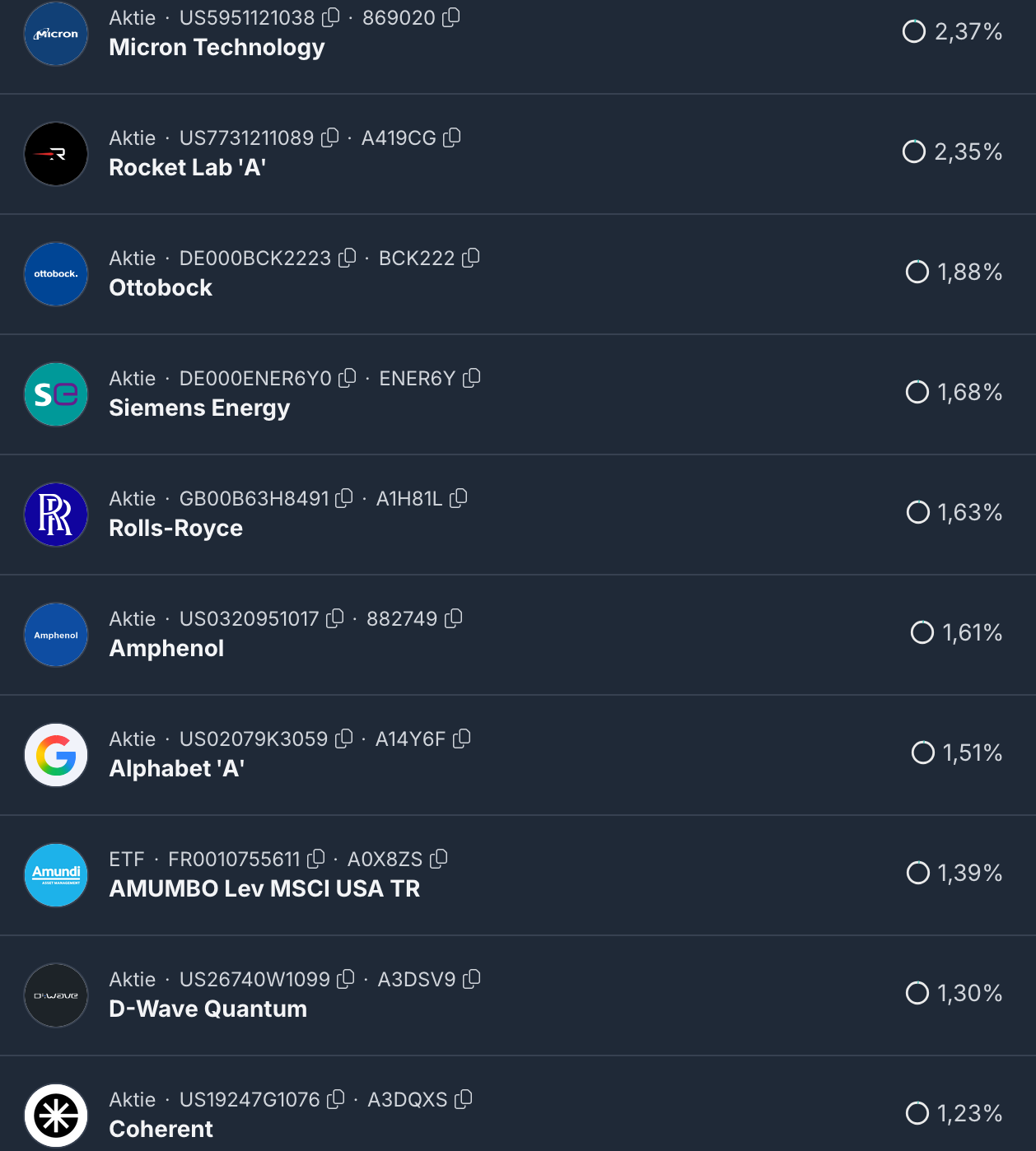Select the Siemens Energy row
The height and width of the screenshot is (1151, 1036).
coord(199,408)
